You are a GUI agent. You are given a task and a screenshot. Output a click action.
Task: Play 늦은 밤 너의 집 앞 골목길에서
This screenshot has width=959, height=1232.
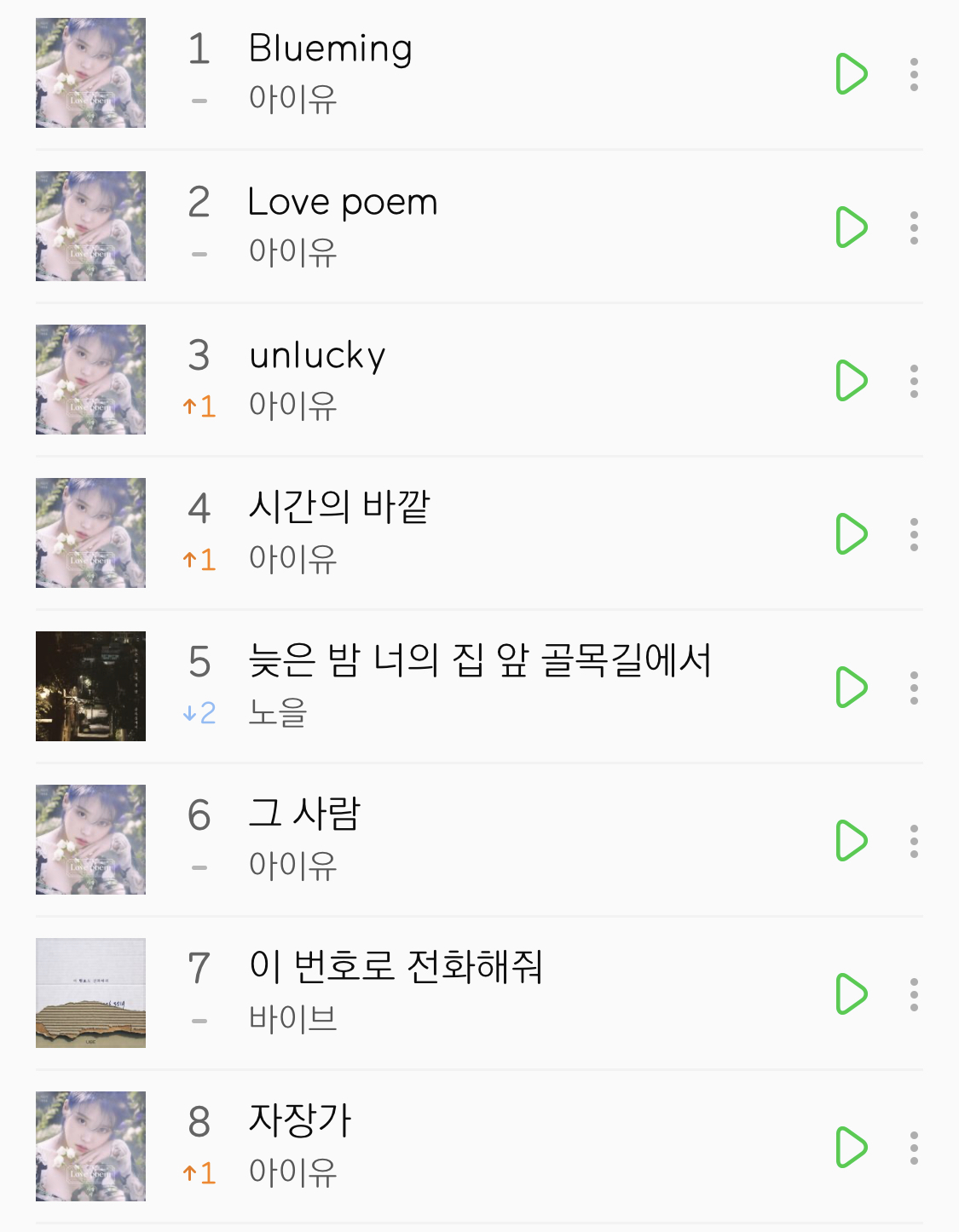[x=851, y=688]
